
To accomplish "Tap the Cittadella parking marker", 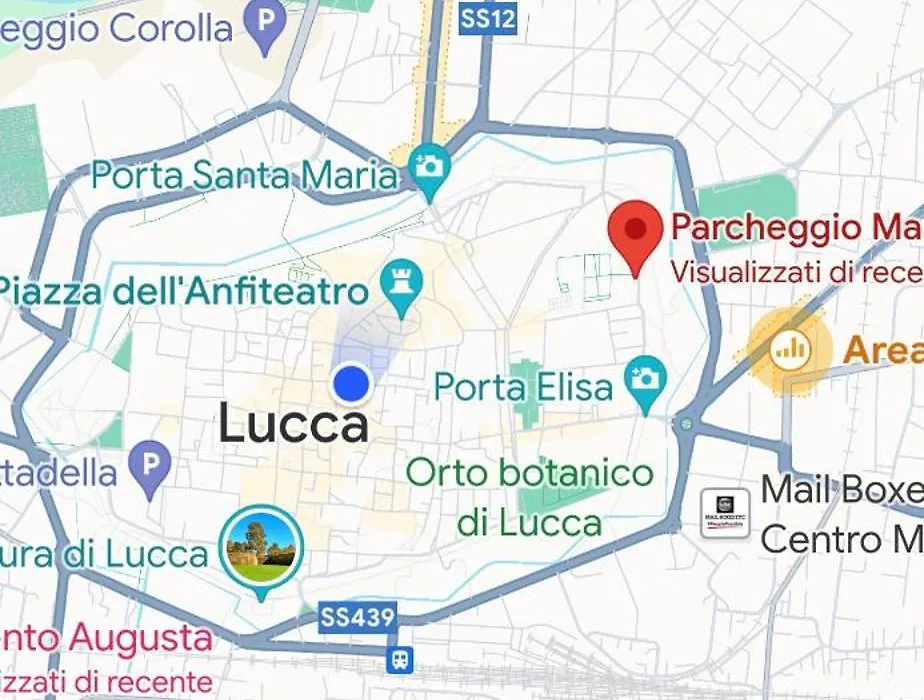I will pos(151,464).
